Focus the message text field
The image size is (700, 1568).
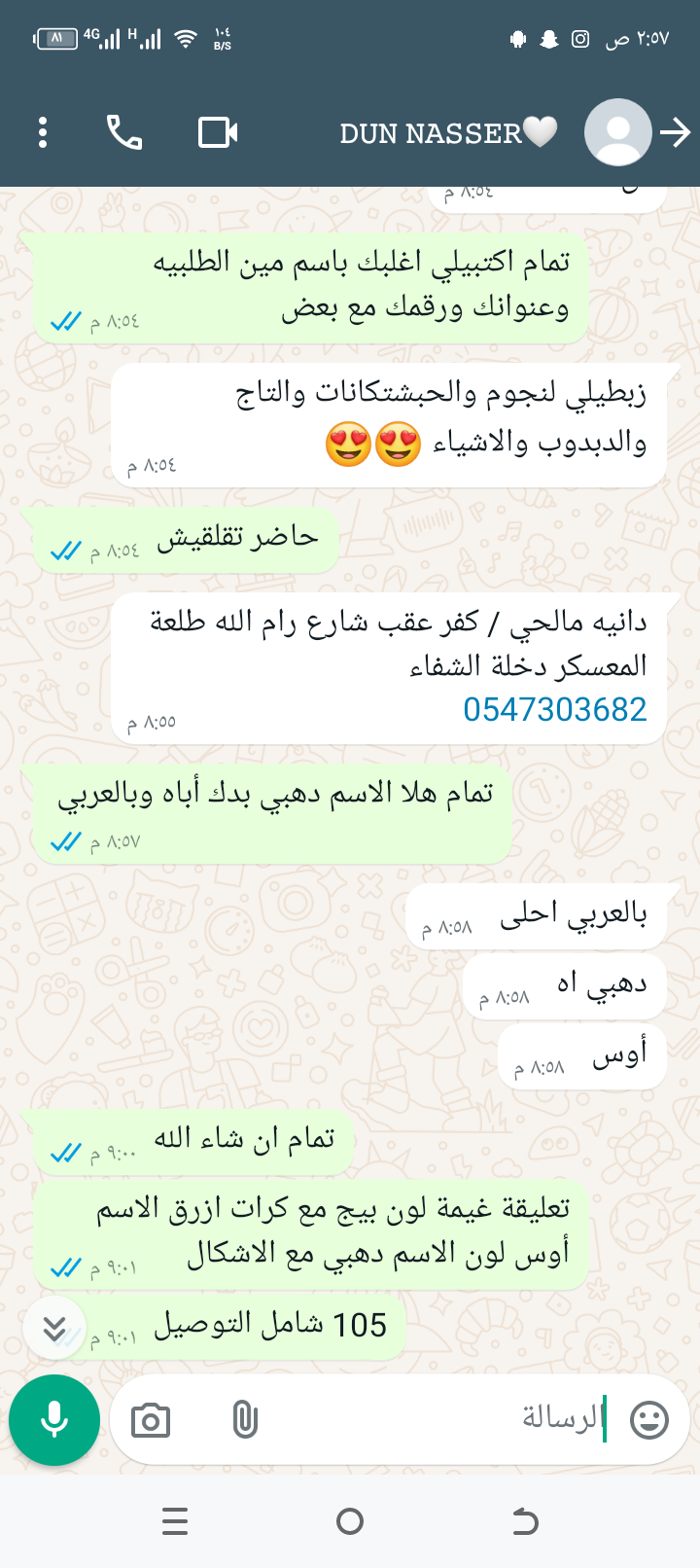coord(437,1420)
